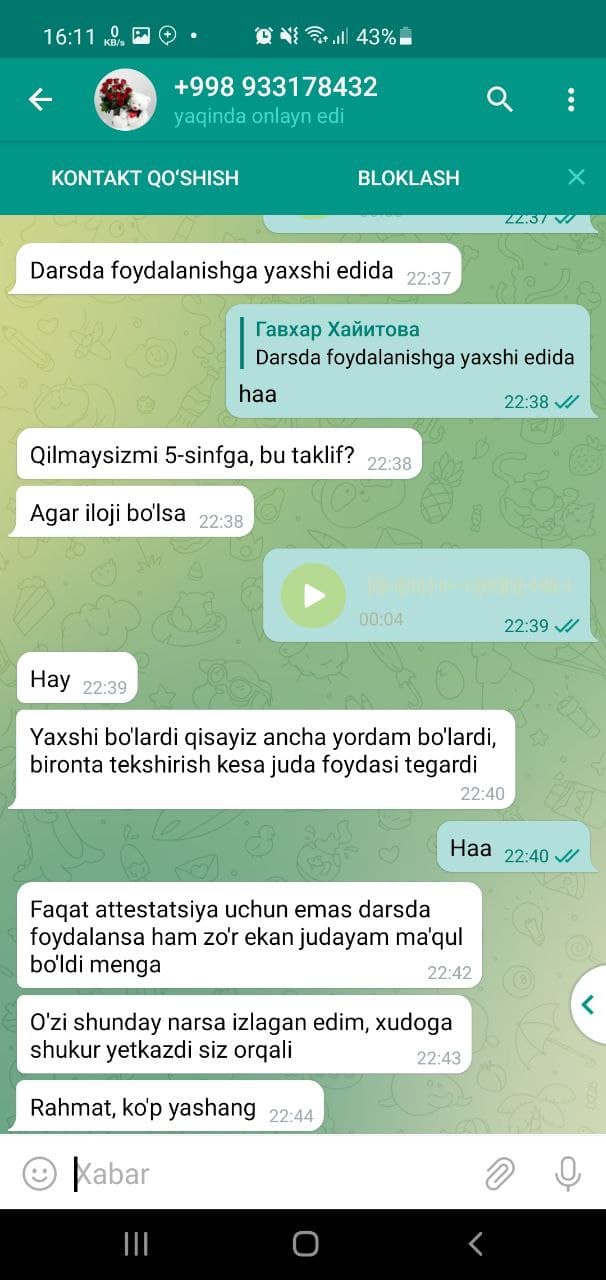Open the three-dot overflow menu

coord(571,99)
